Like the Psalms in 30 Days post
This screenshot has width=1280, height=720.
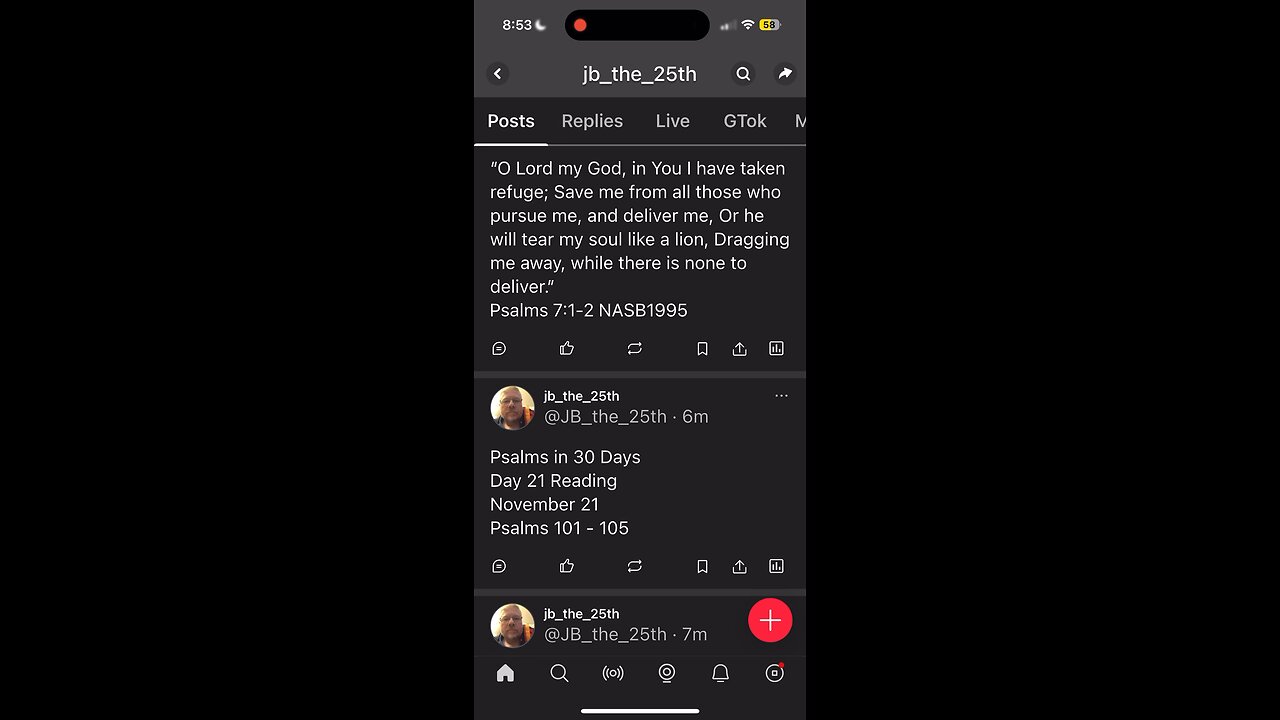(567, 567)
